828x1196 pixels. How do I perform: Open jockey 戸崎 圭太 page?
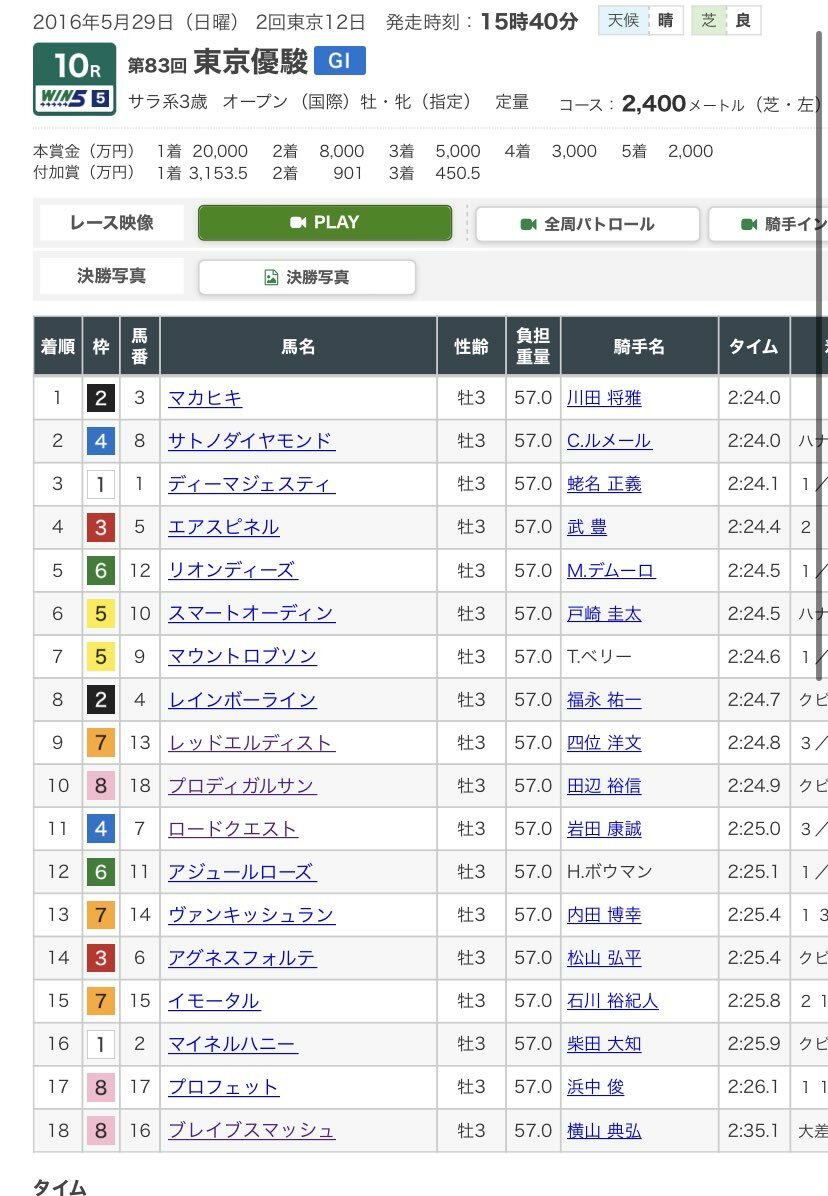point(604,613)
